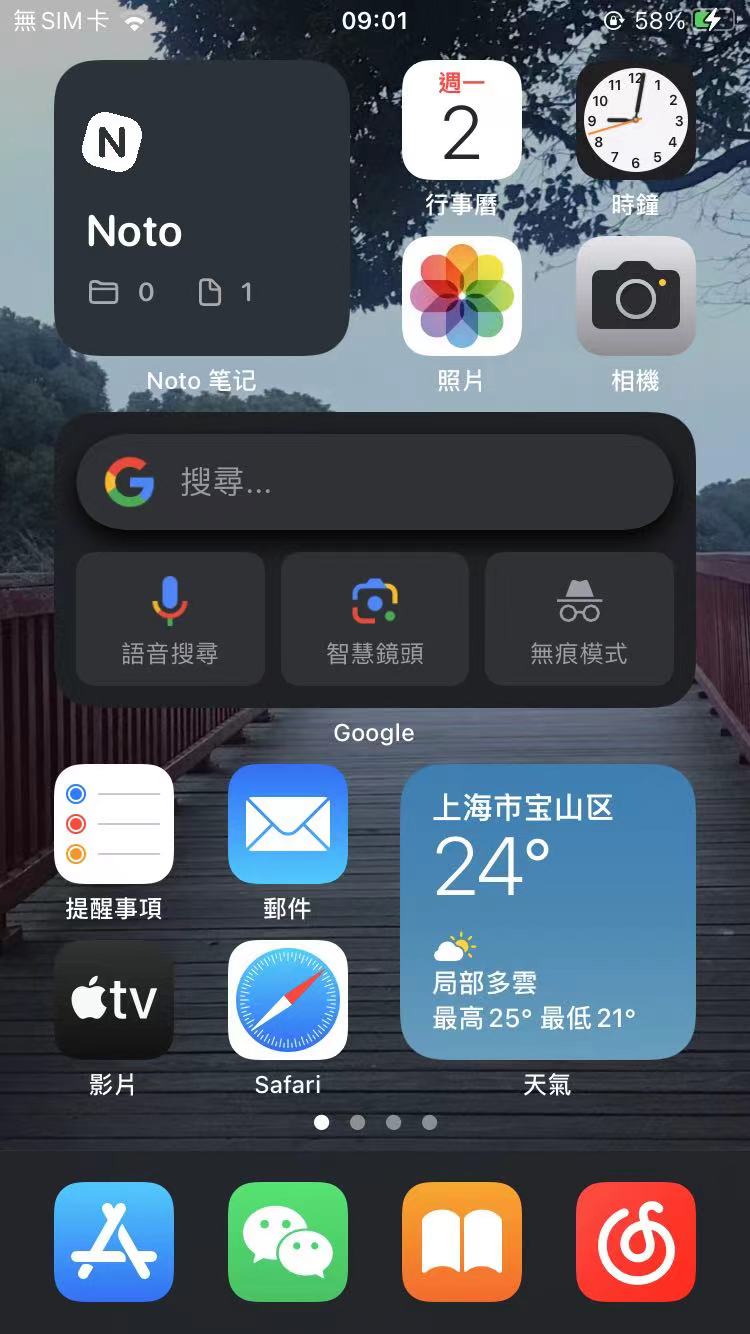The width and height of the screenshot is (750, 1334).
Task: Open the 時鐘 clock app
Action: (x=635, y=120)
